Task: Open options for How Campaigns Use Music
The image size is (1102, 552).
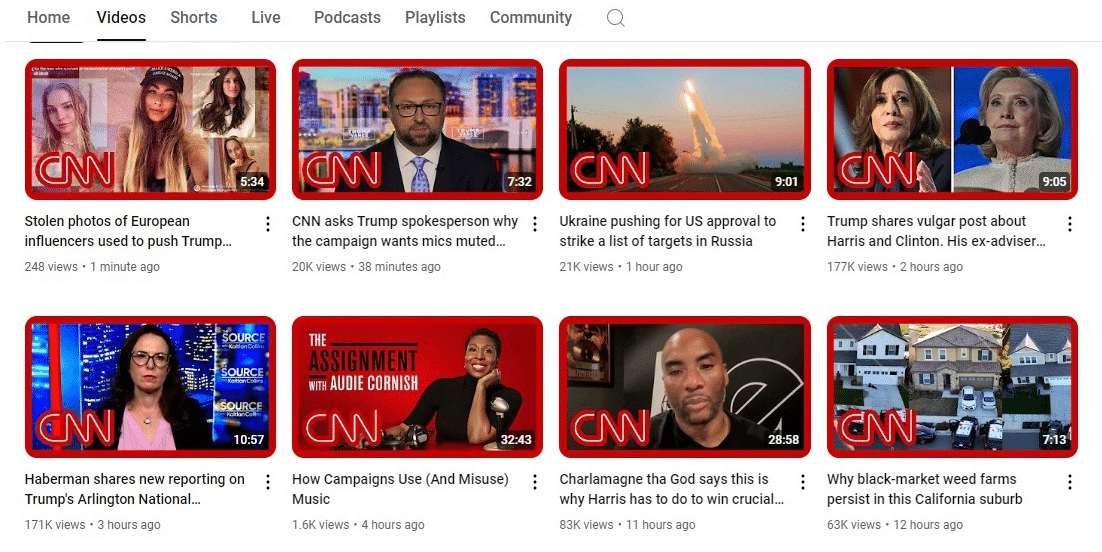Action: click(x=535, y=482)
